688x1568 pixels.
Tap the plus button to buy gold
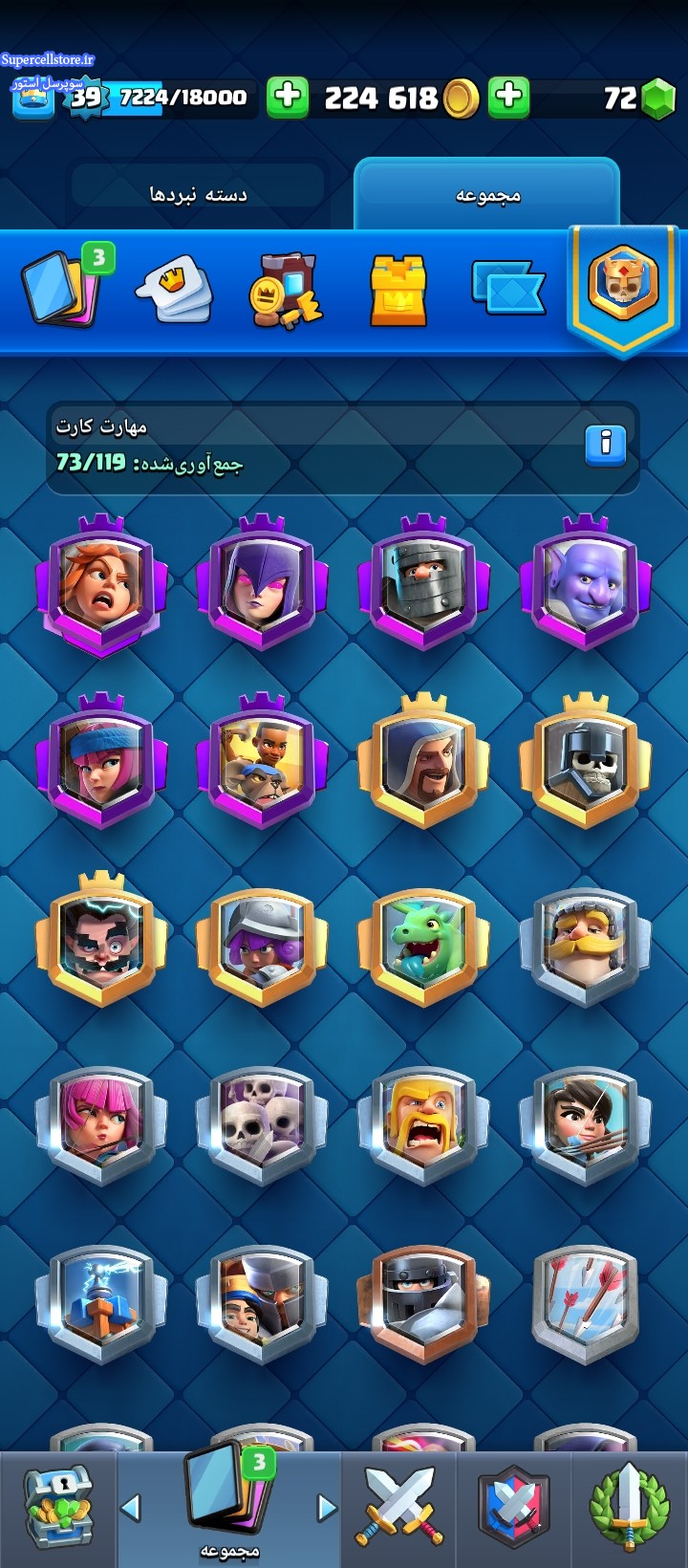287,97
